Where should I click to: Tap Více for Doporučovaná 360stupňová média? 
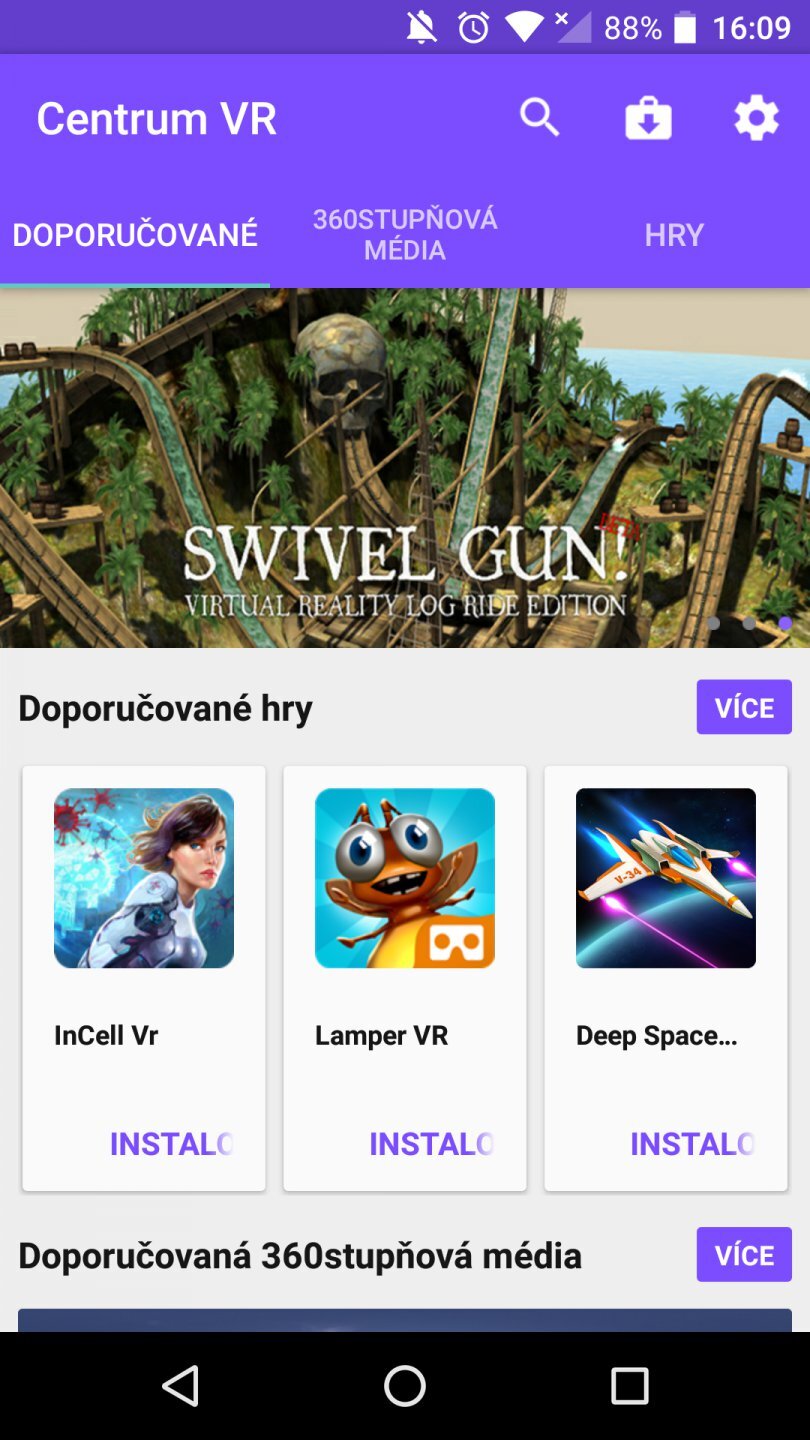tap(744, 1254)
